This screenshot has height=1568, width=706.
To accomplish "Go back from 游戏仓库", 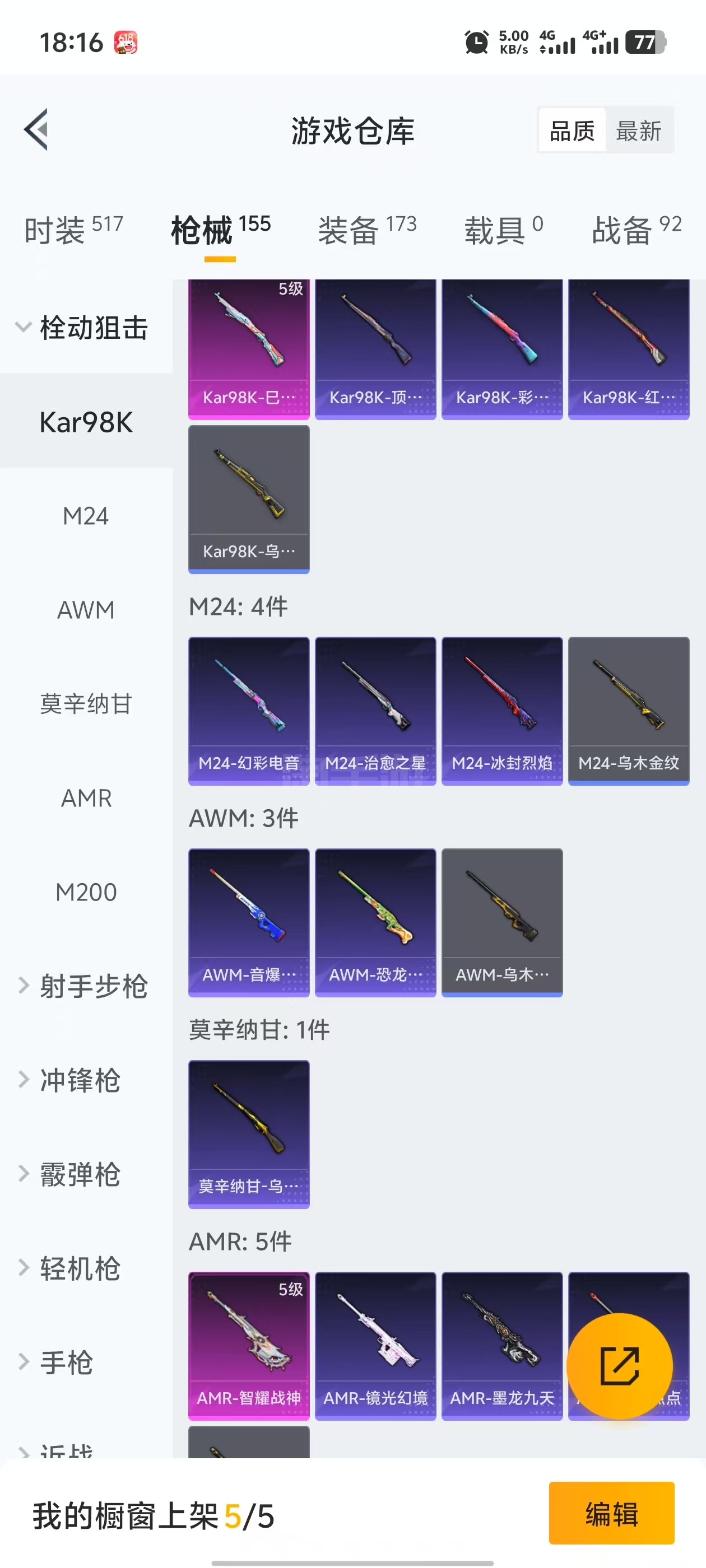I will 36,130.
